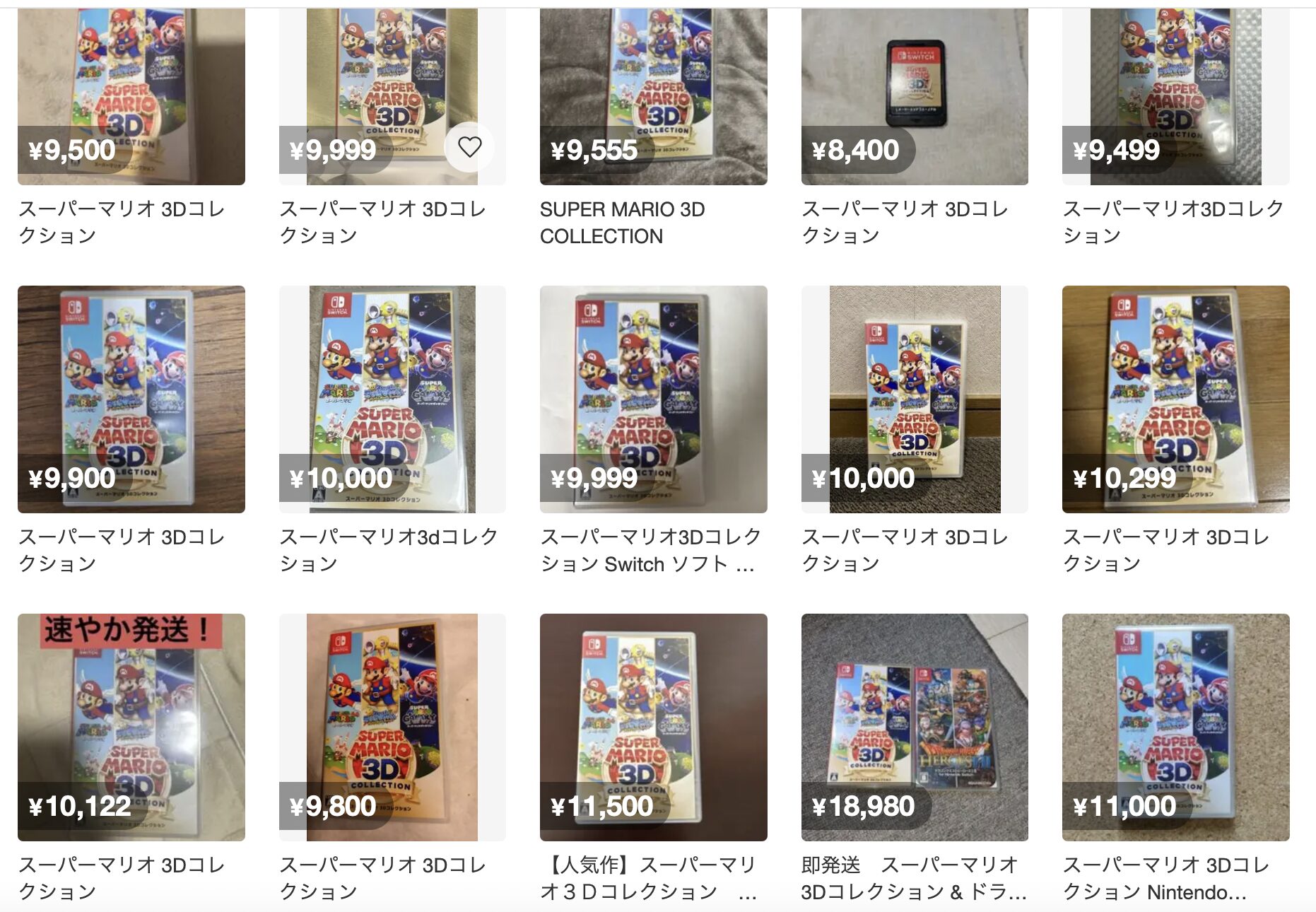View the ¥8,400 game cartridge listing

[x=914, y=92]
